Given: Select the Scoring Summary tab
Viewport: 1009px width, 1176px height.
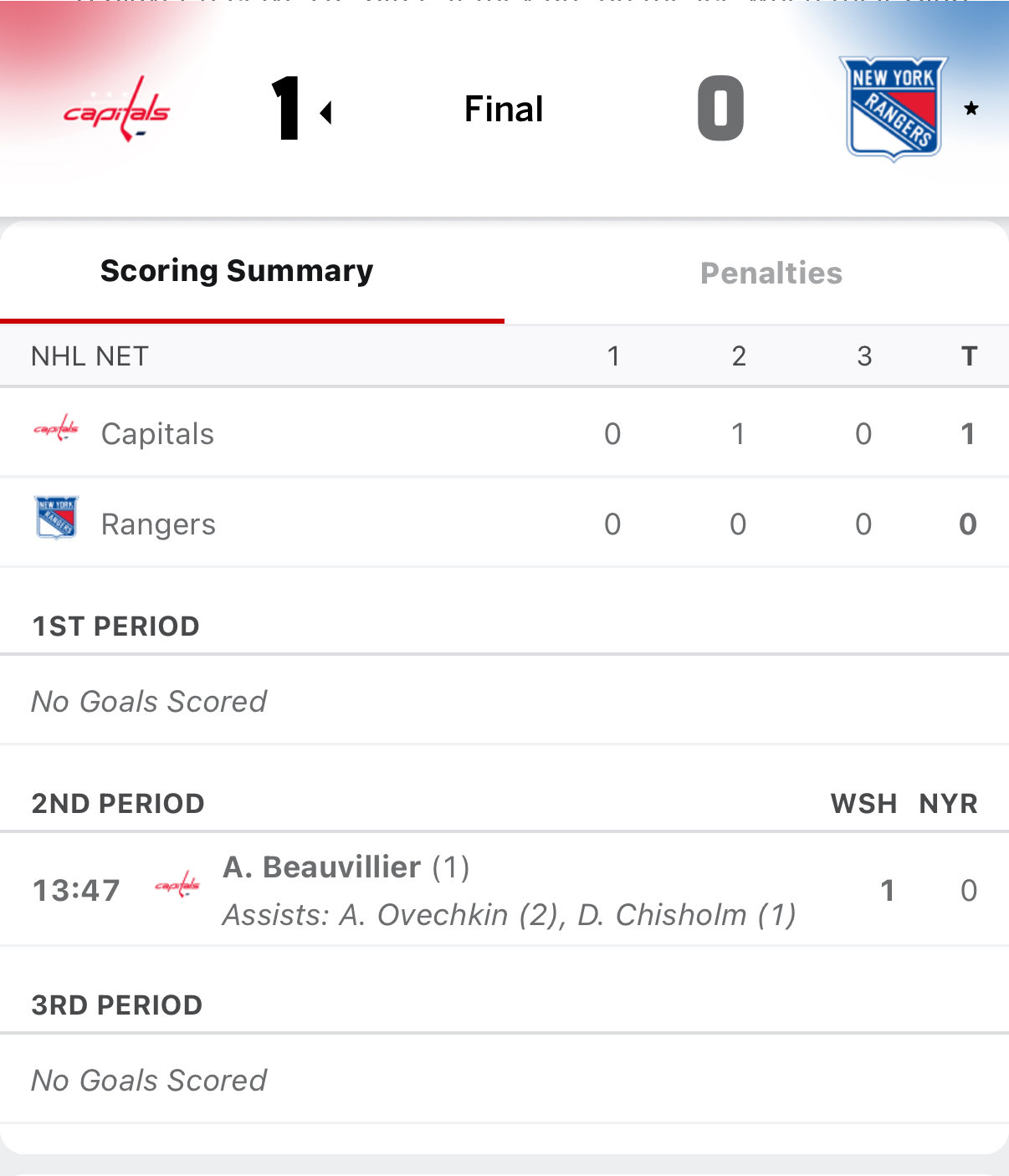Looking at the screenshot, I should 237,271.
